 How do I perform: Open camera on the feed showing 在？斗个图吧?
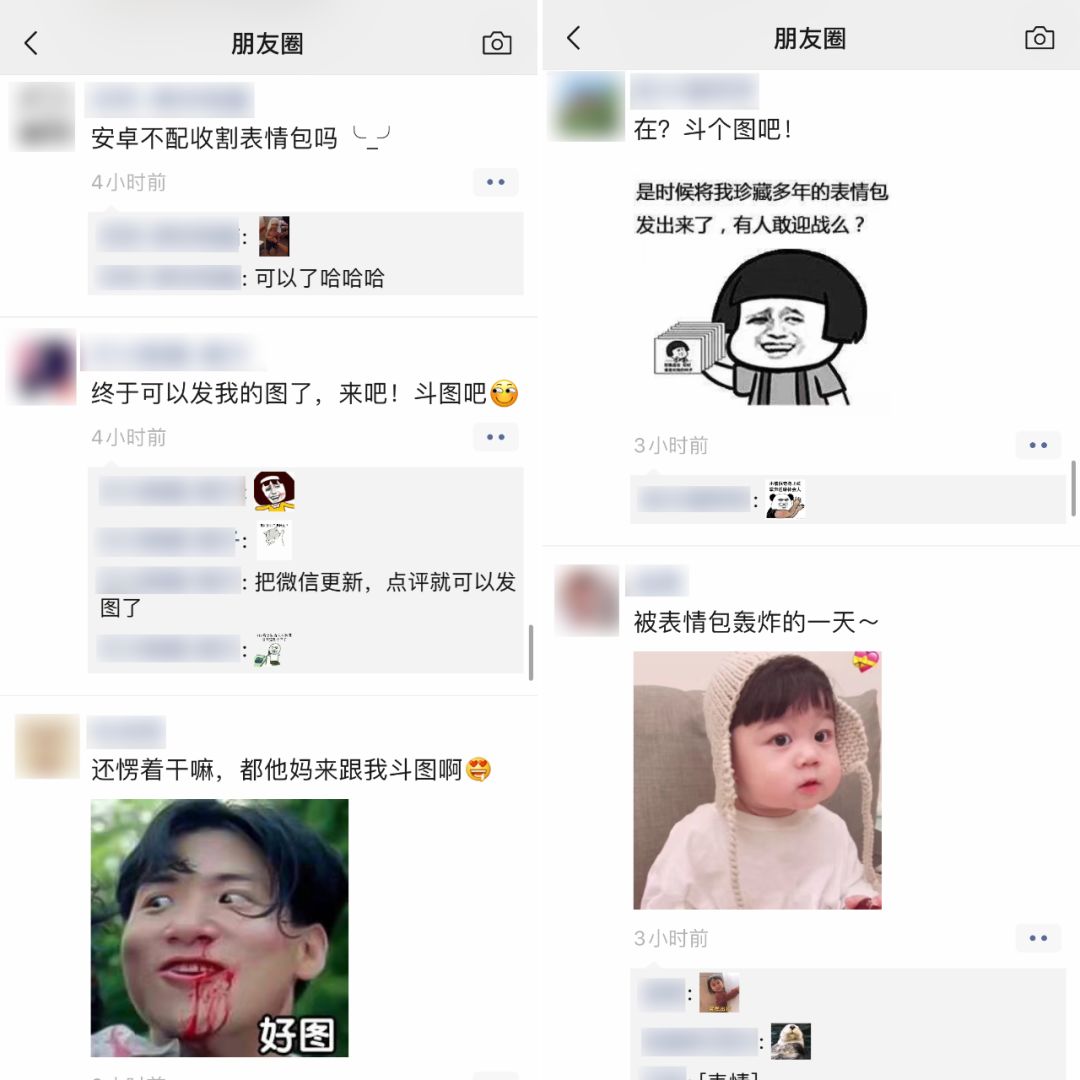click(x=1039, y=38)
